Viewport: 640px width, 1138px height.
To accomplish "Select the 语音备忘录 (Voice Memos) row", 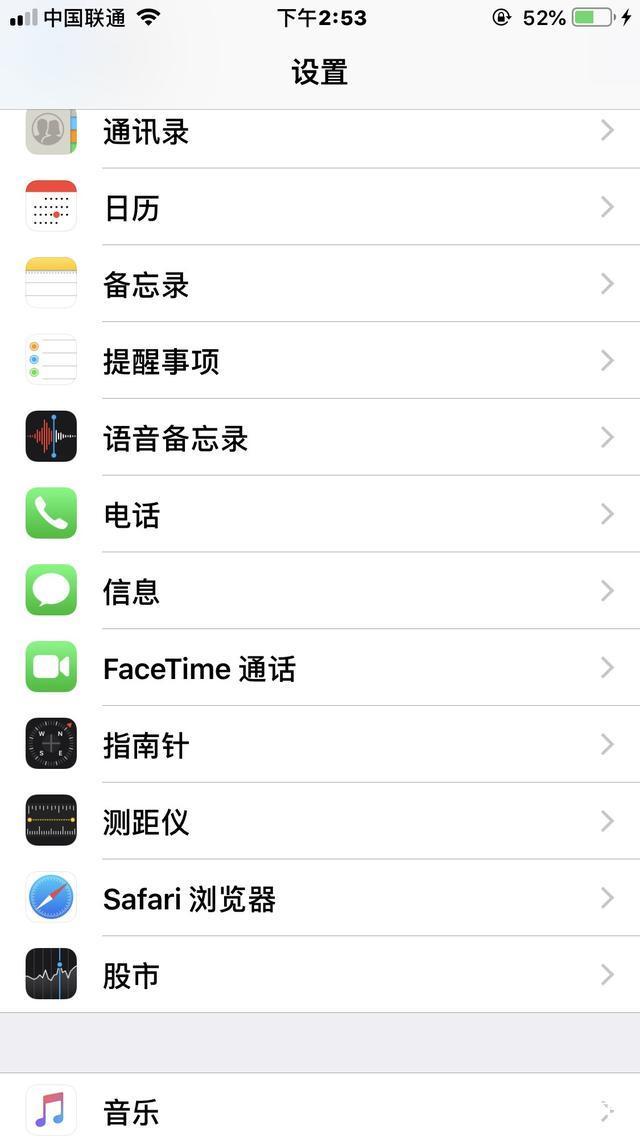I will click(320, 438).
